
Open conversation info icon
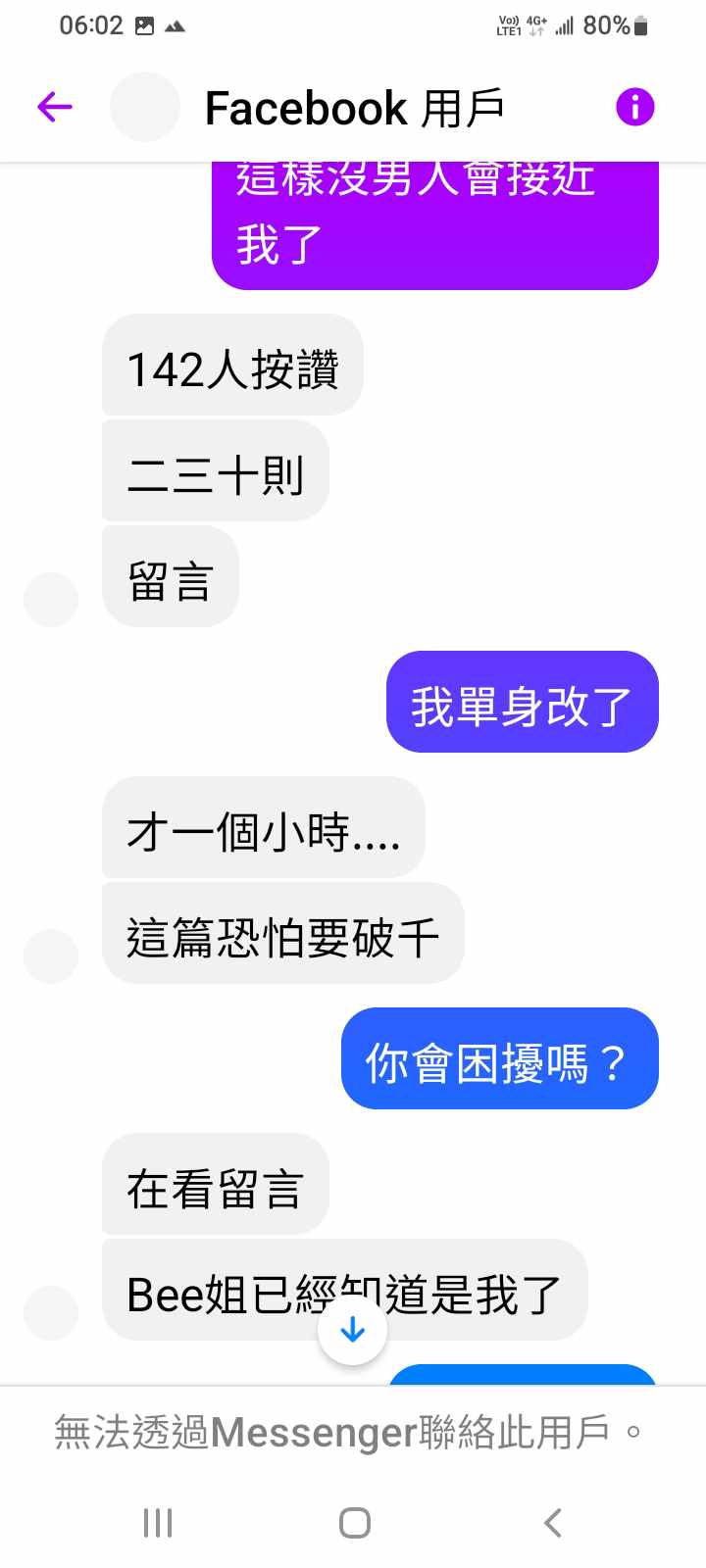(x=634, y=107)
